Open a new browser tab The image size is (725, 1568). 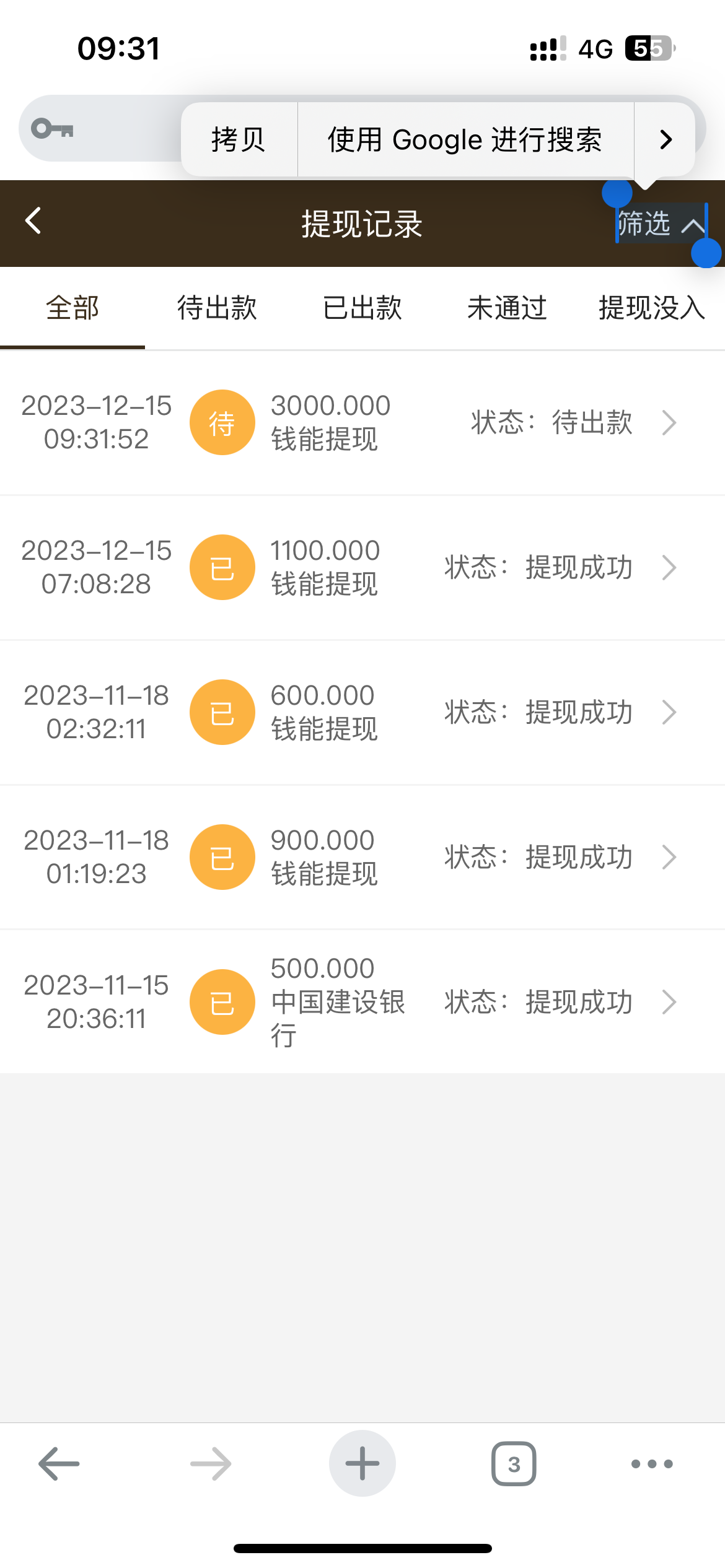[362, 1464]
